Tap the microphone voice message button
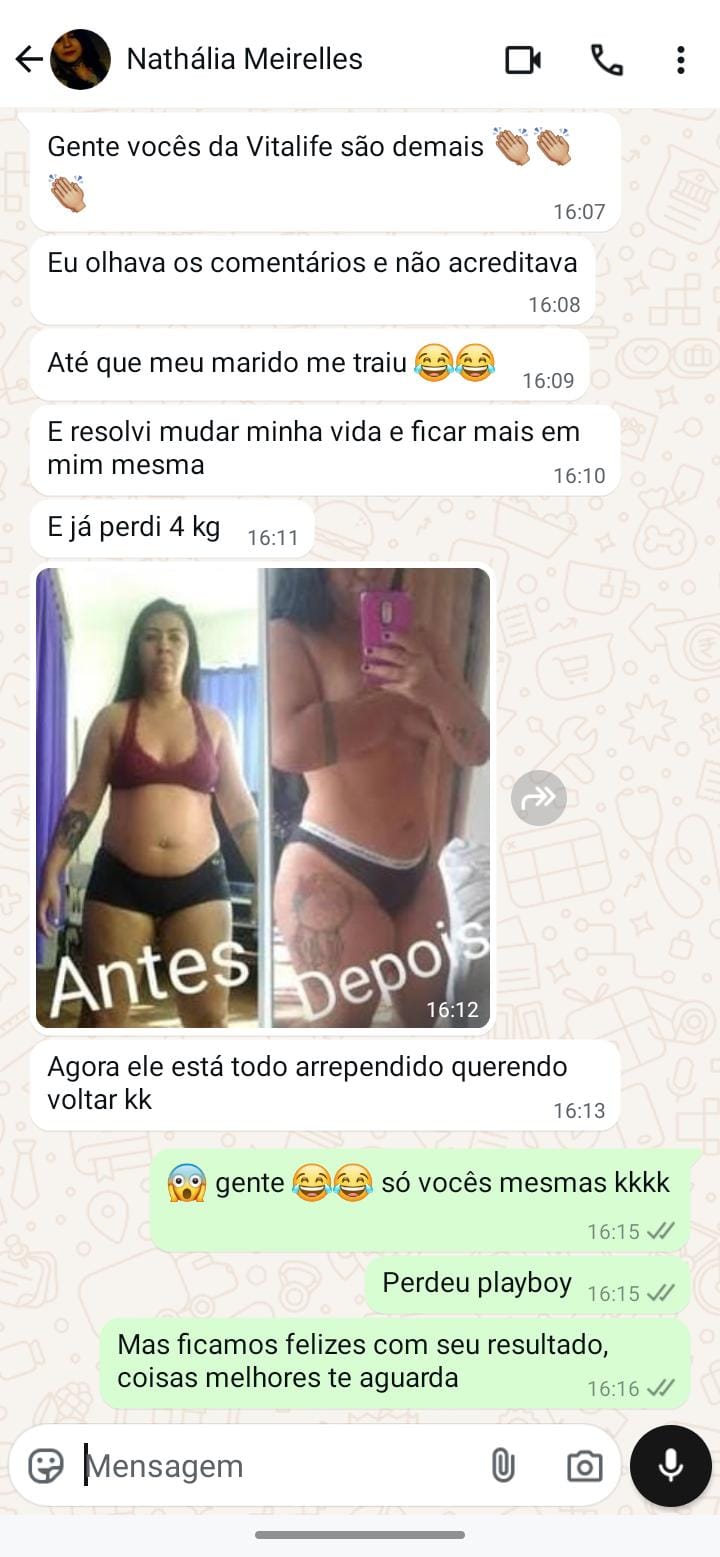 [x=670, y=1466]
